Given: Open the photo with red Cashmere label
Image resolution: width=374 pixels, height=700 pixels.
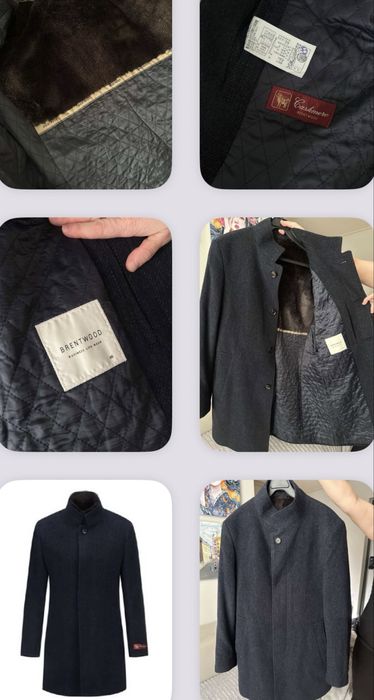Looking at the screenshot, I should click(x=287, y=94).
